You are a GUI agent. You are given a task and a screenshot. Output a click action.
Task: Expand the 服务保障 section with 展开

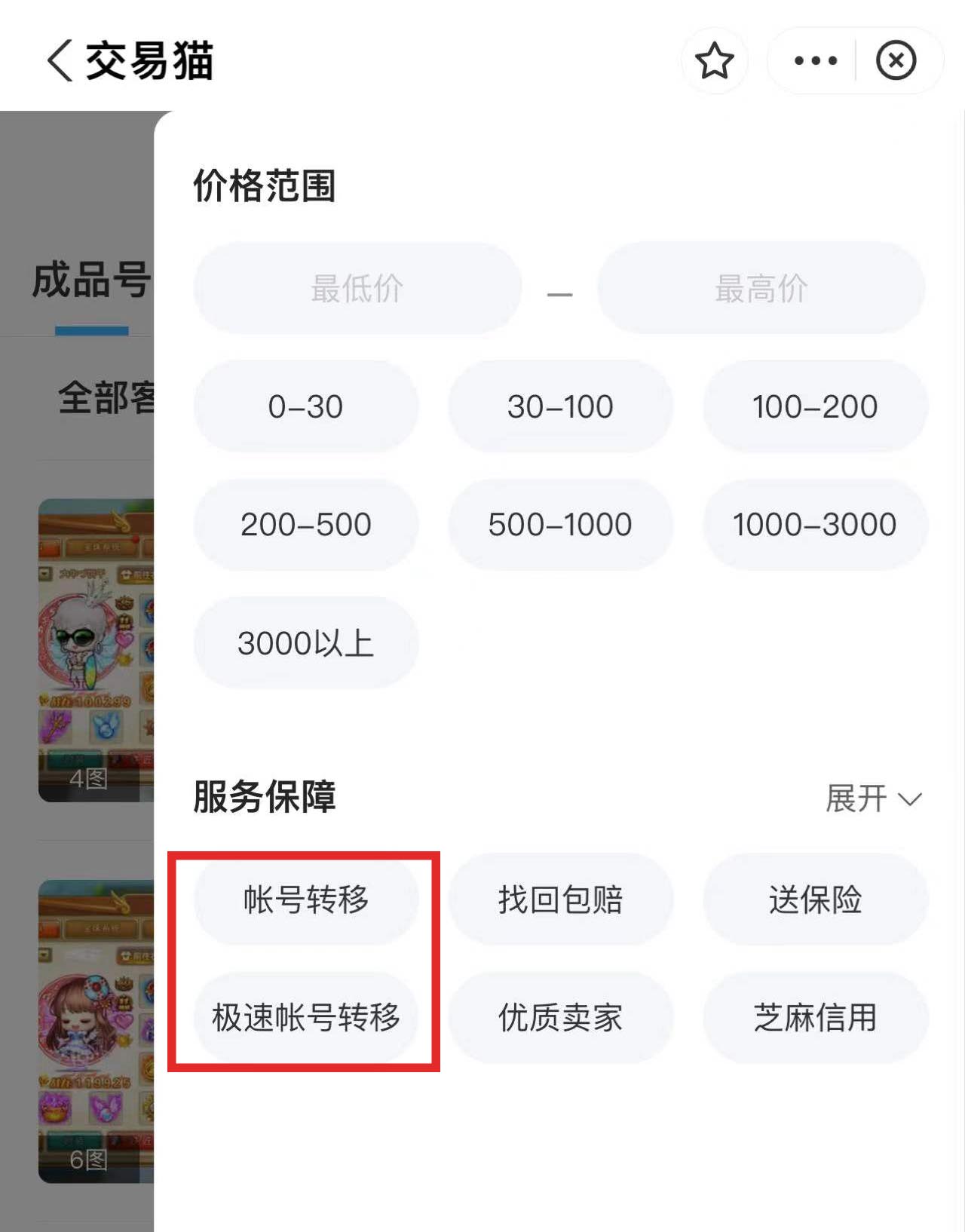(873, 798)
